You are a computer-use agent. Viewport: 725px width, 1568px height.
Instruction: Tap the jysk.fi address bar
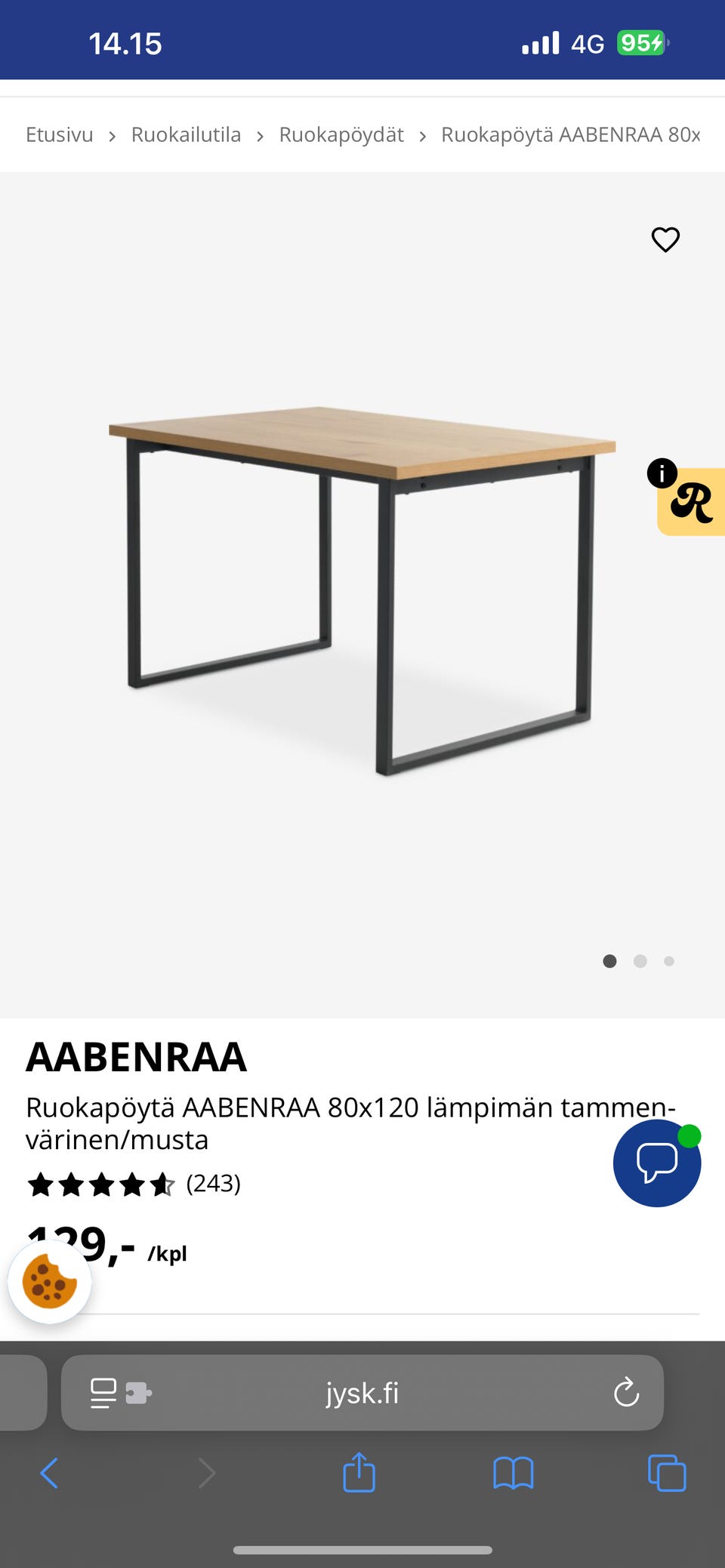tap(362, 1393)
